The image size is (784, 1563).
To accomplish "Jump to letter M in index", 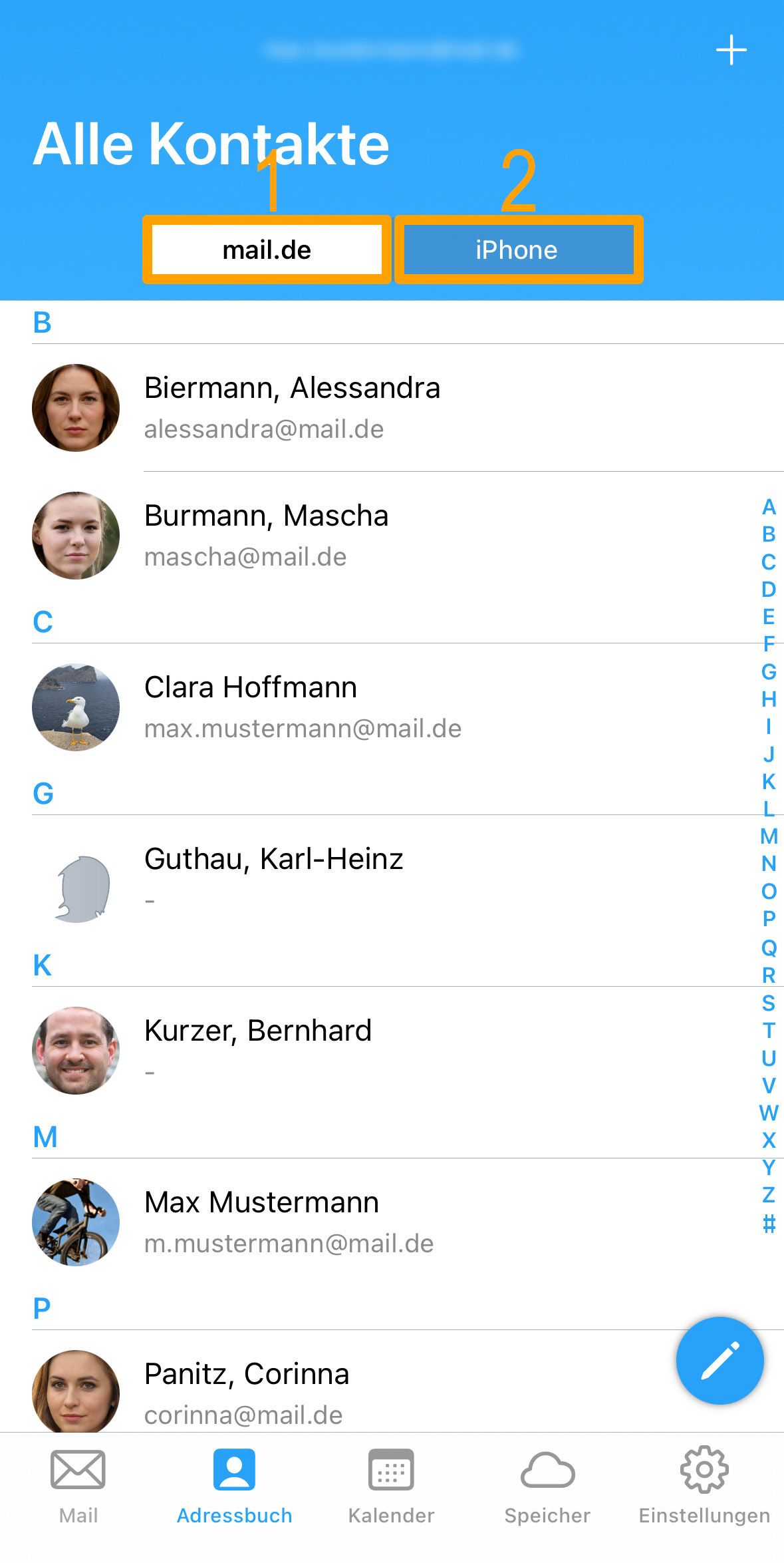I will click(769, 836).
